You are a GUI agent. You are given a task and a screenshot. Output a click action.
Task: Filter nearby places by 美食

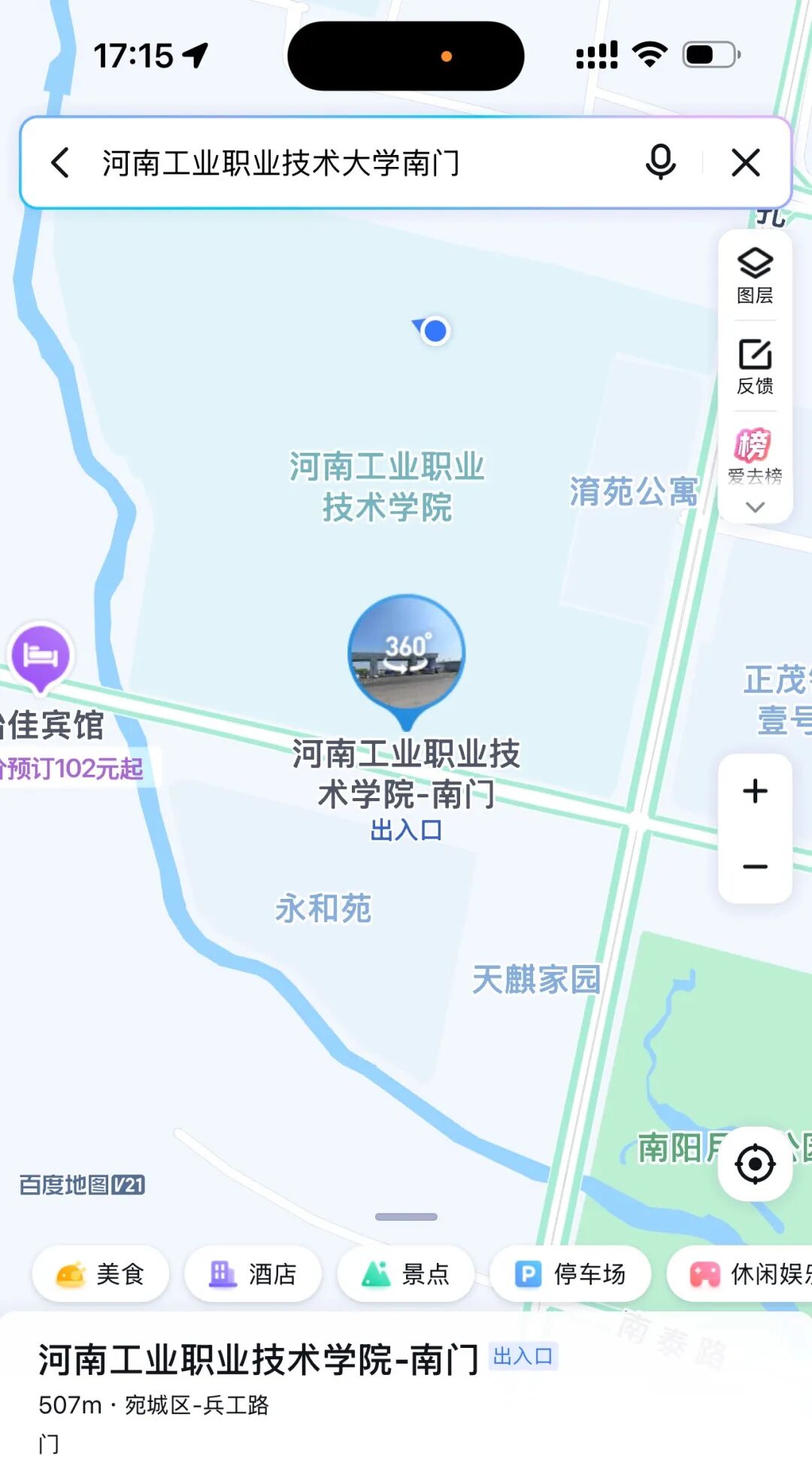101,1274
